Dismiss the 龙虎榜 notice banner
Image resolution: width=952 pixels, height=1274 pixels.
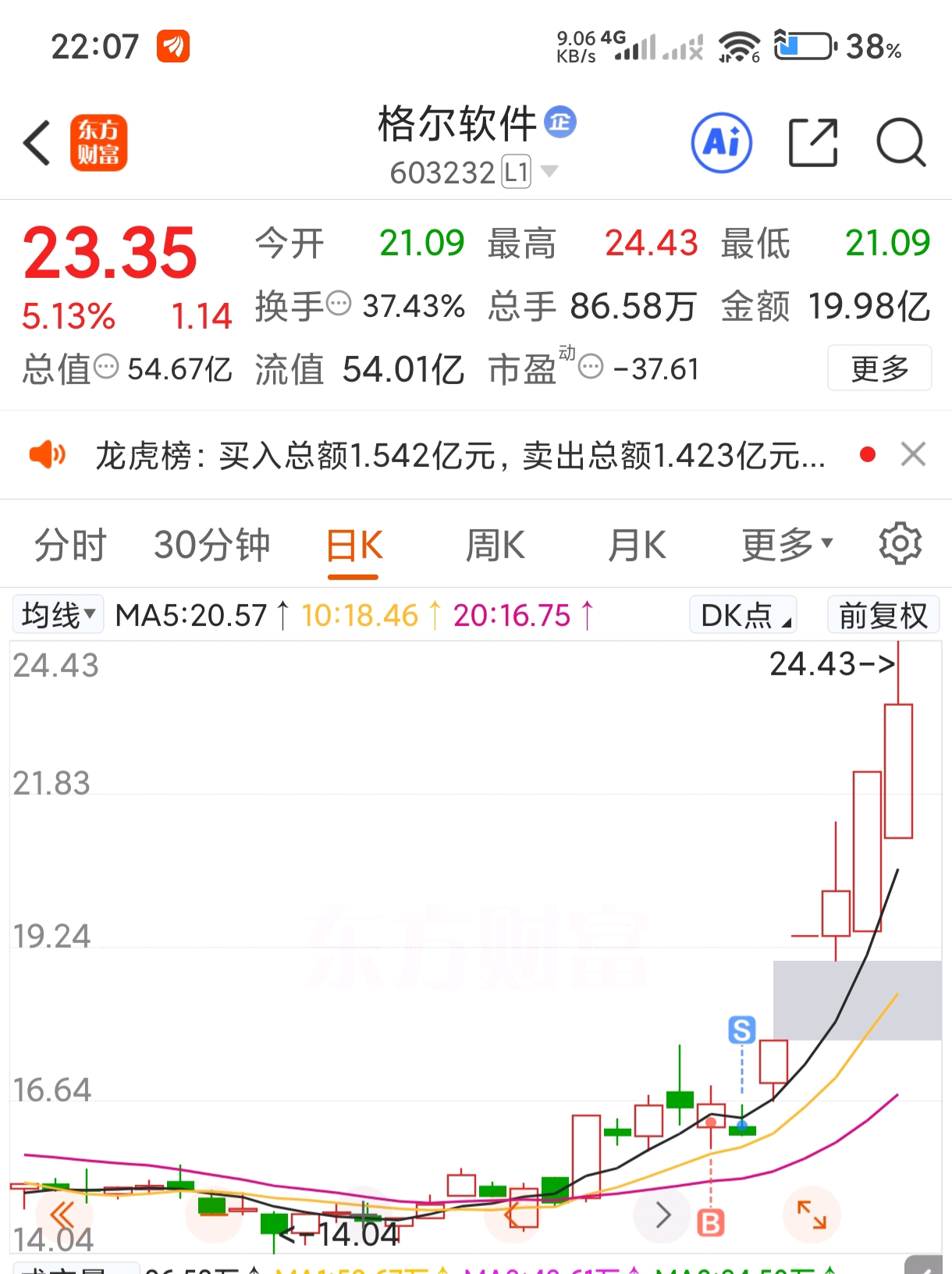click(913, 454)
